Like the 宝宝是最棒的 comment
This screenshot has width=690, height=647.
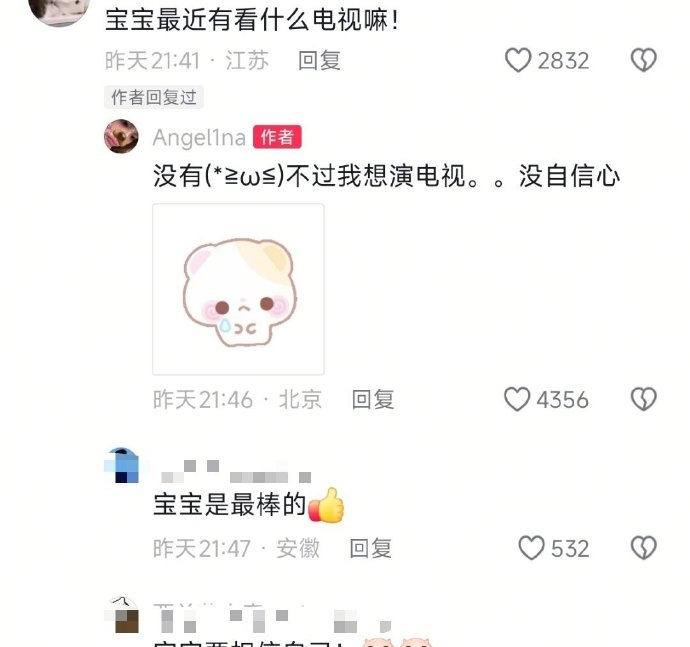531,548
